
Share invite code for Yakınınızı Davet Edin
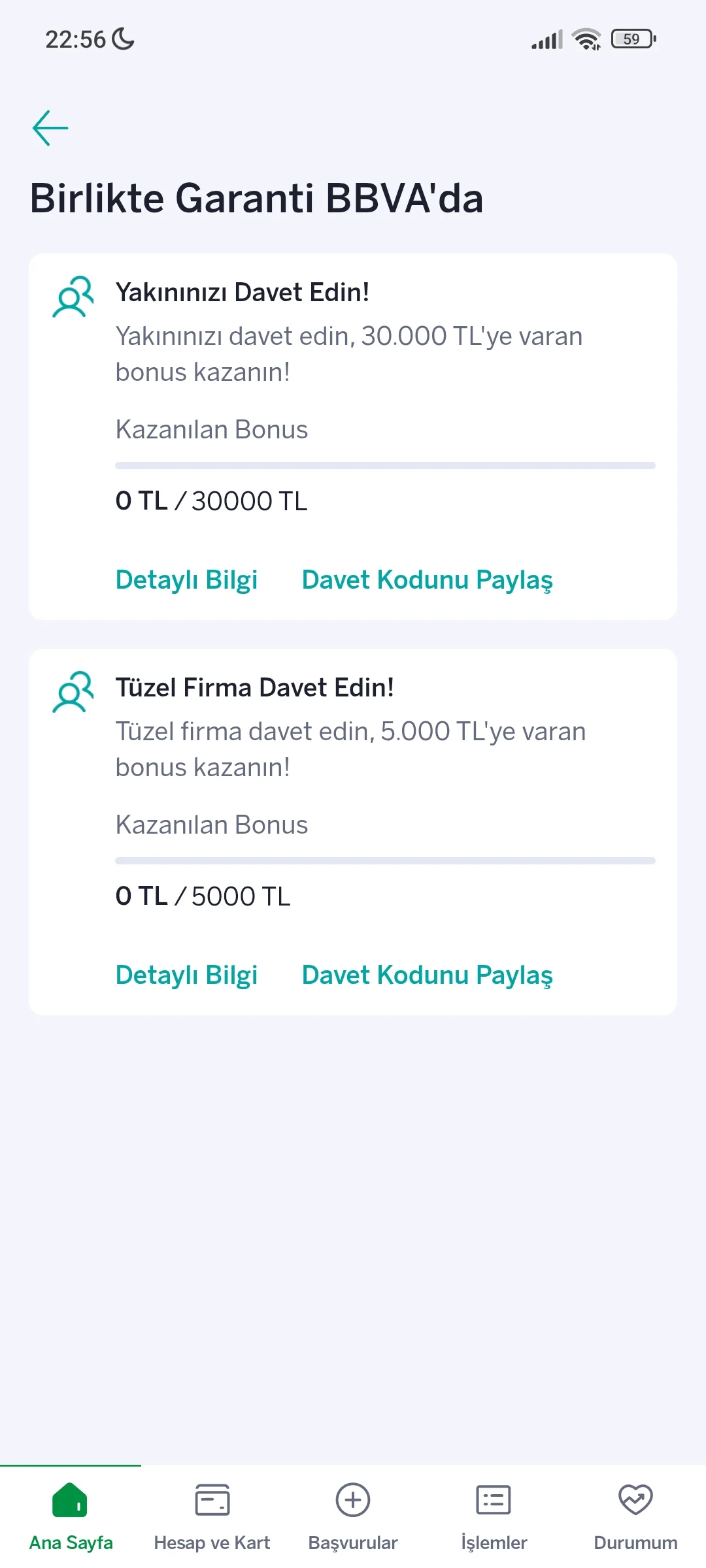point(427,580)
